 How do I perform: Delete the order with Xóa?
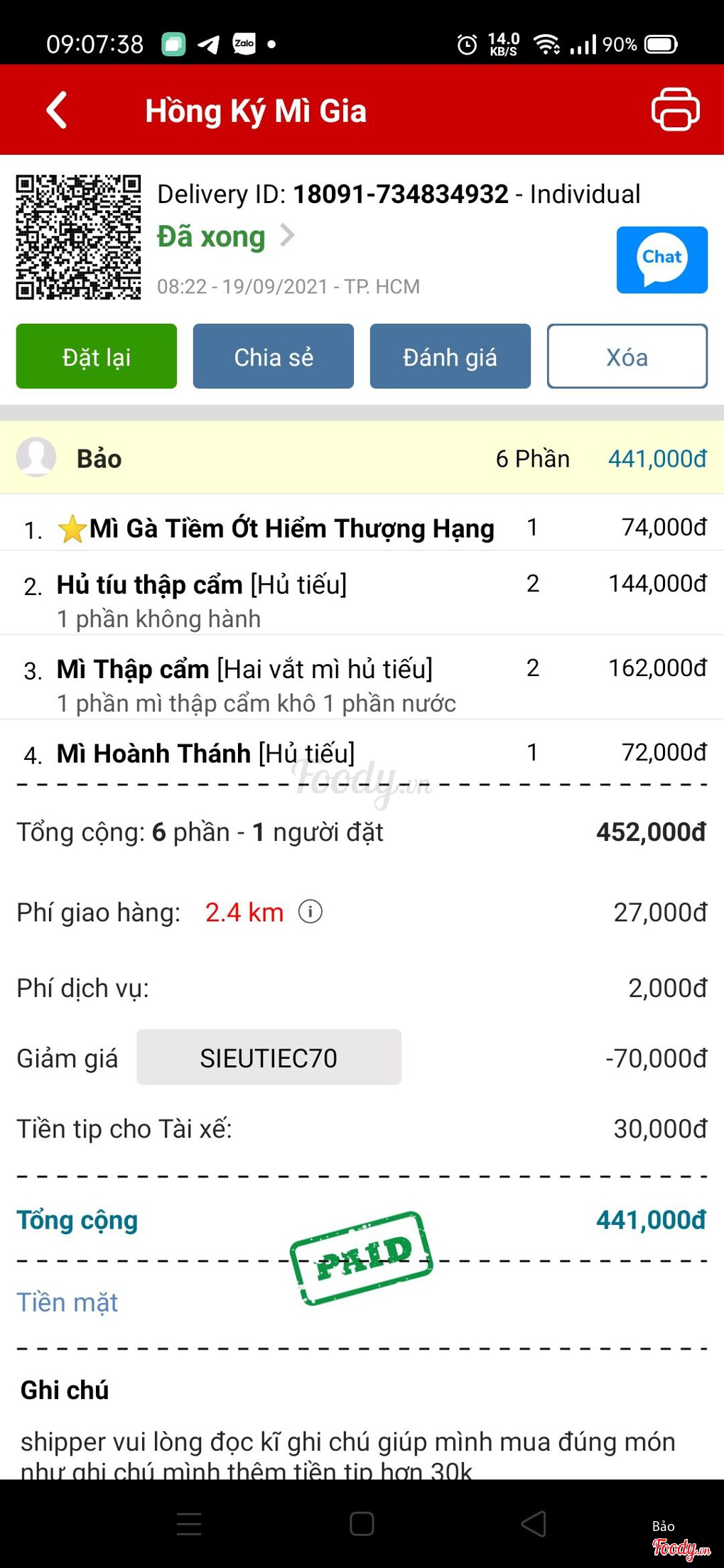(x=627, y=356)
